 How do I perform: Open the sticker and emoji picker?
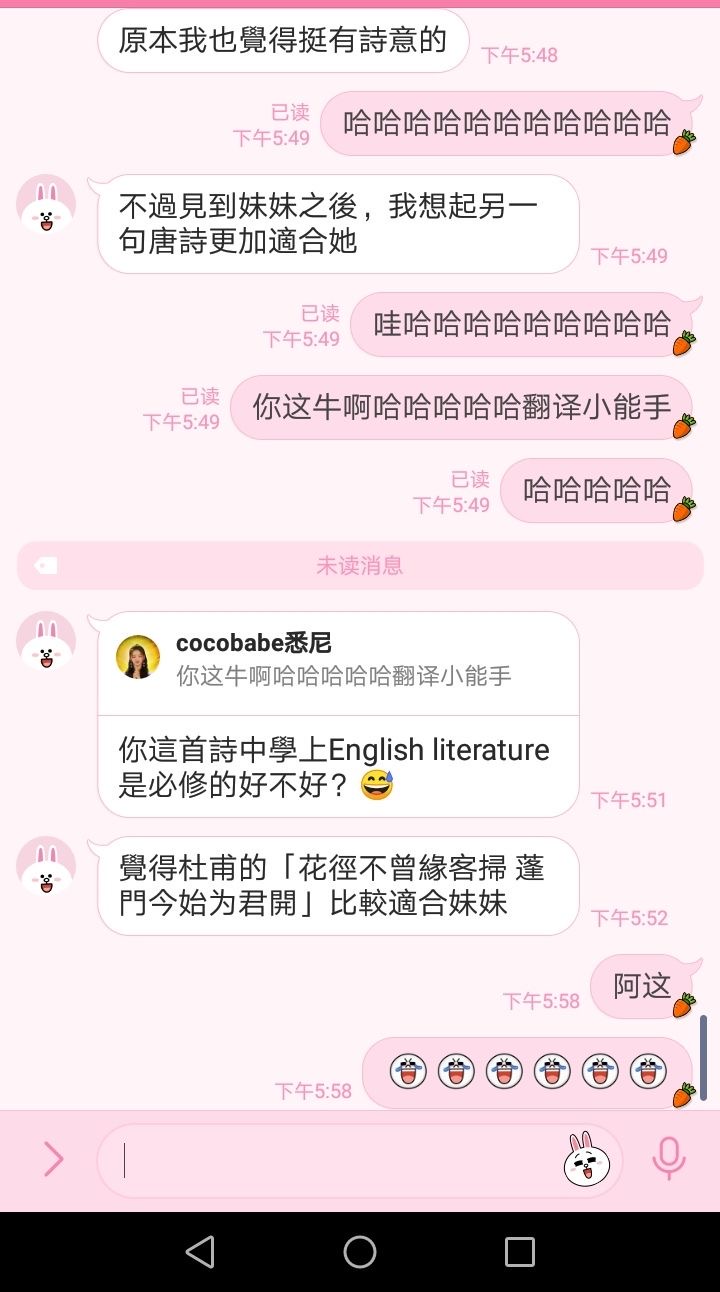click(587, 1161)
